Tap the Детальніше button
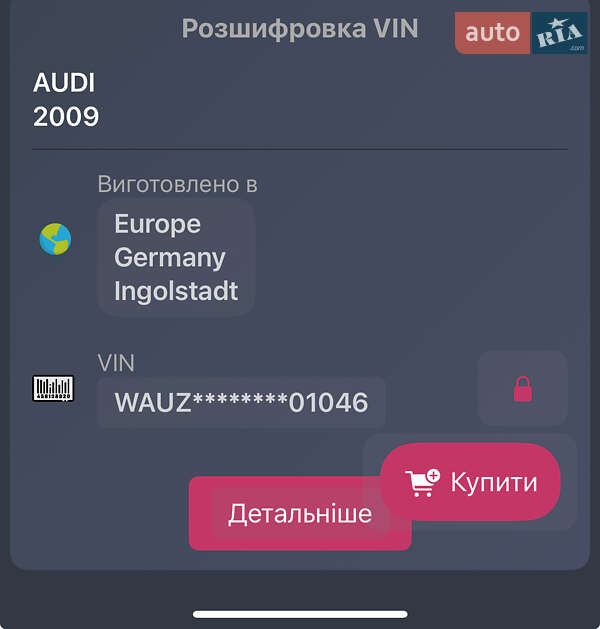The height and width of the screenshot is (629, 600). [299, 514]
